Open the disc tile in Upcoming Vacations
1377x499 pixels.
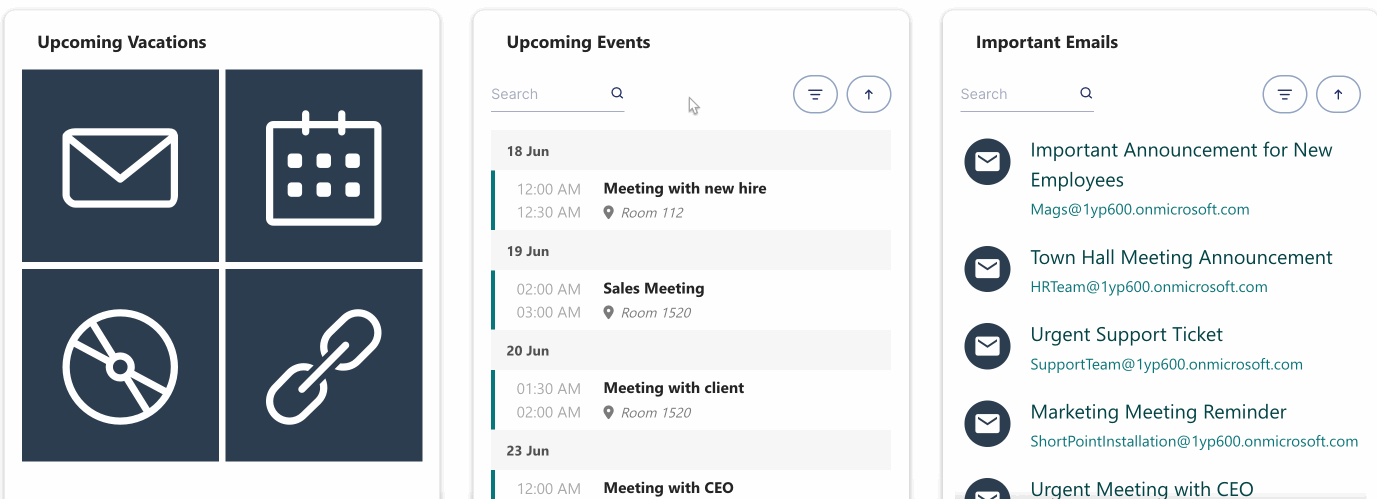pyautogui.click(x=120, y=365)
